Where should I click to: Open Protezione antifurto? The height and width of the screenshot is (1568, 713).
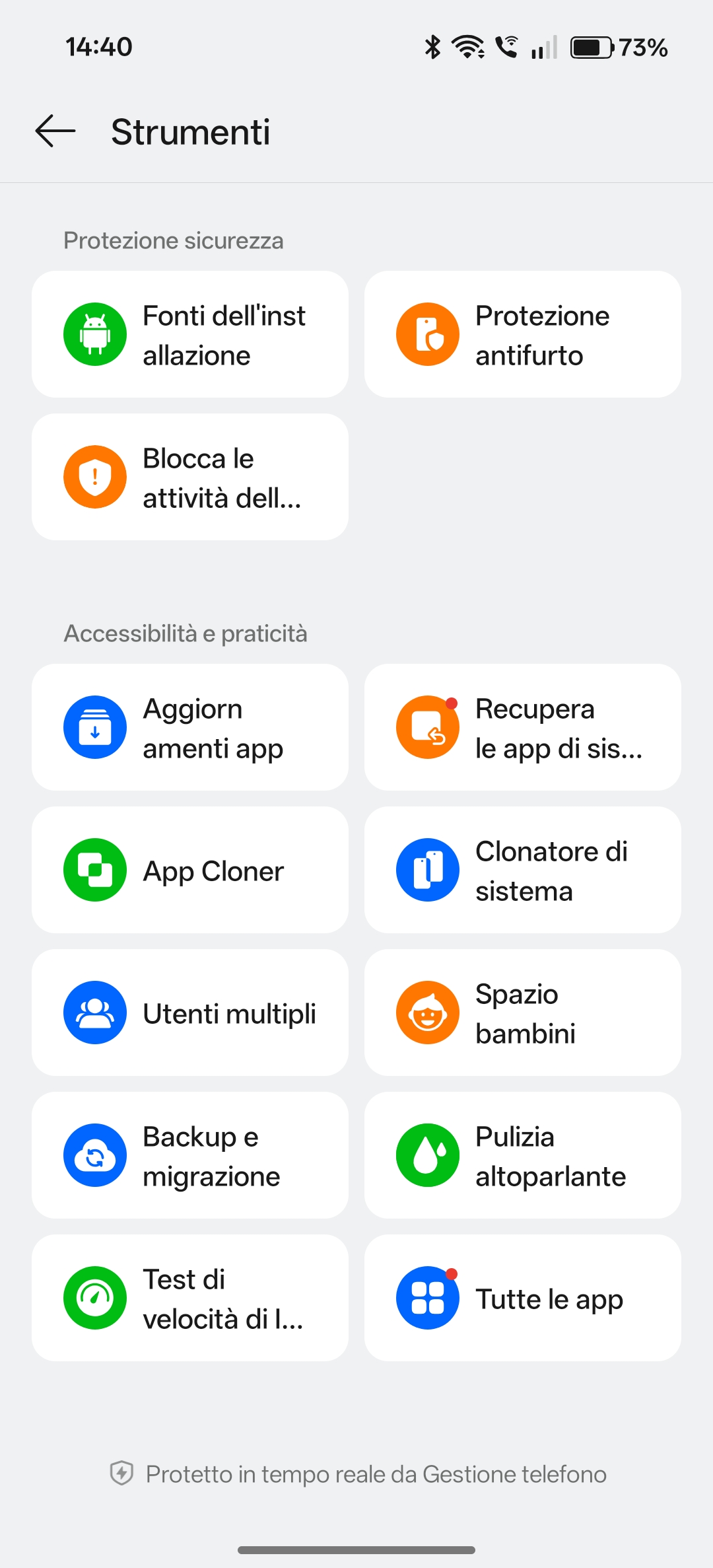(522, 335)
